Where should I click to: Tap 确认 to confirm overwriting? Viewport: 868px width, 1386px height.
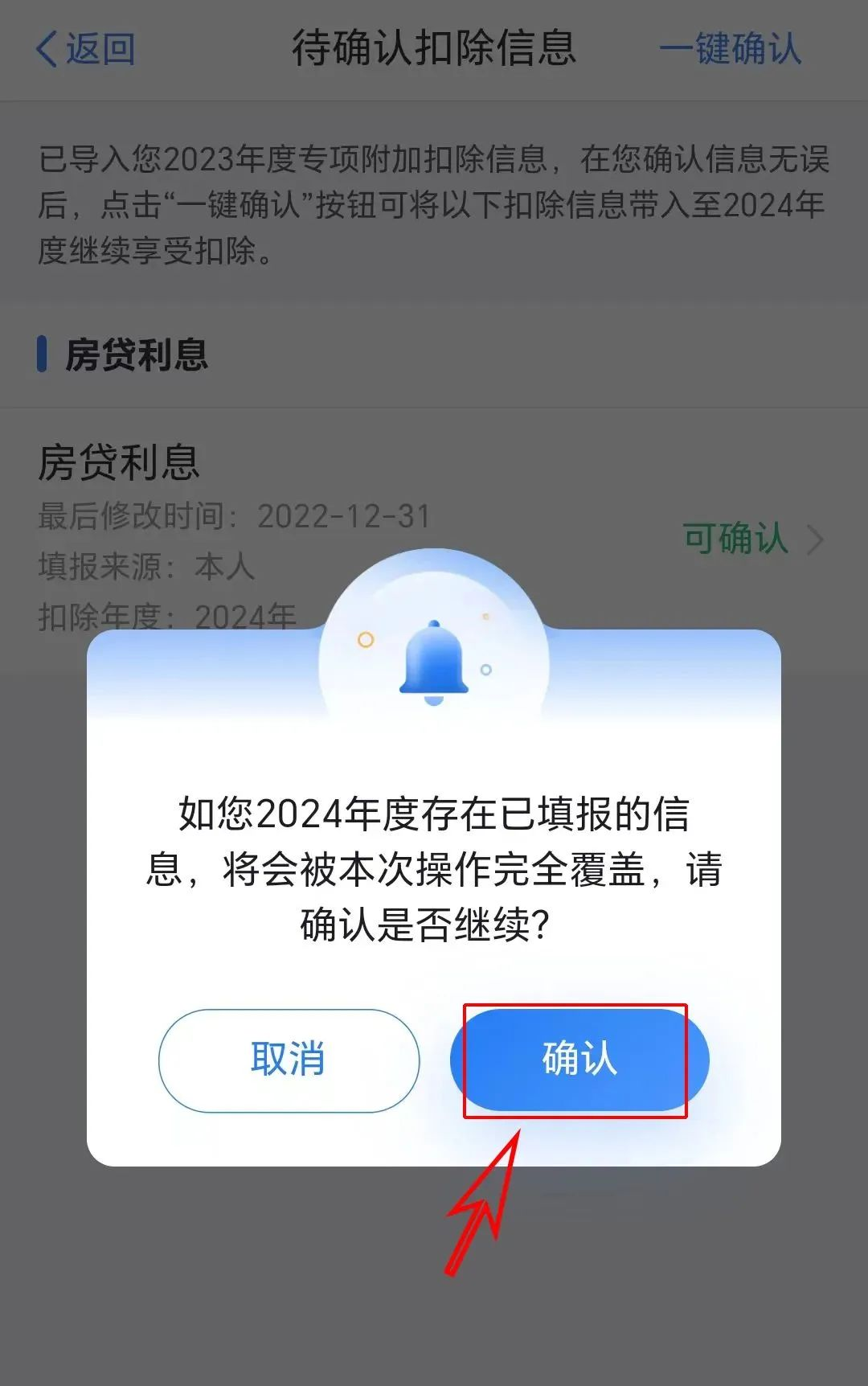pos(579,1060)
